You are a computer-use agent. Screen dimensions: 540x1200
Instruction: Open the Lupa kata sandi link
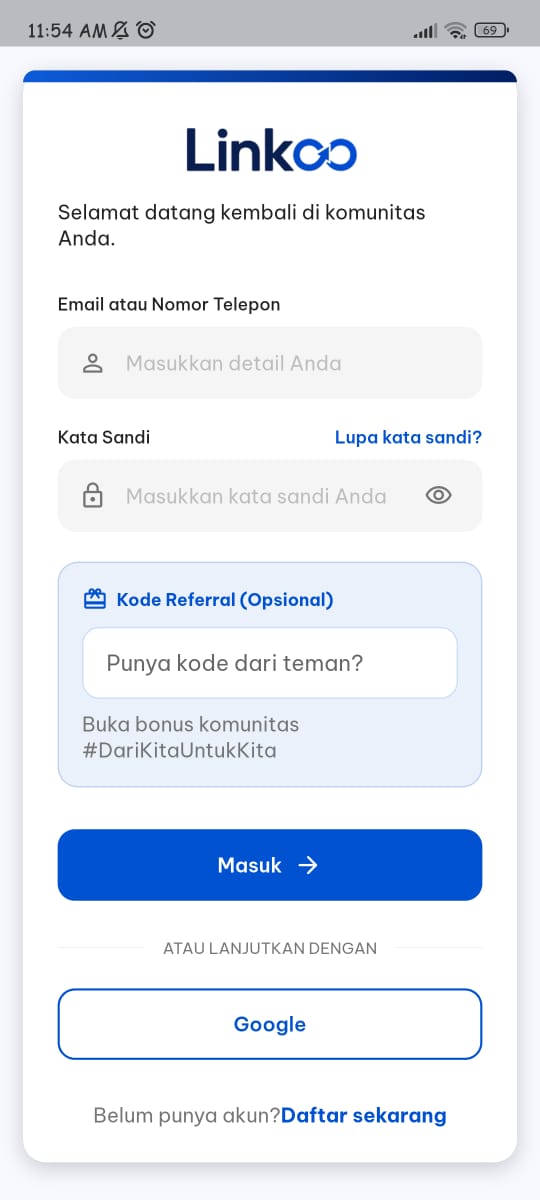[408, 437]
